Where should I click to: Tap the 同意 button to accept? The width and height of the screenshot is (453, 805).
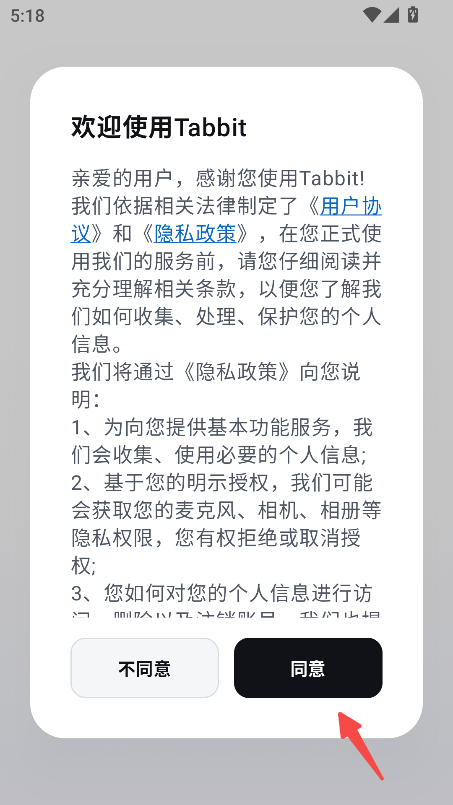[x=308, y=668]
